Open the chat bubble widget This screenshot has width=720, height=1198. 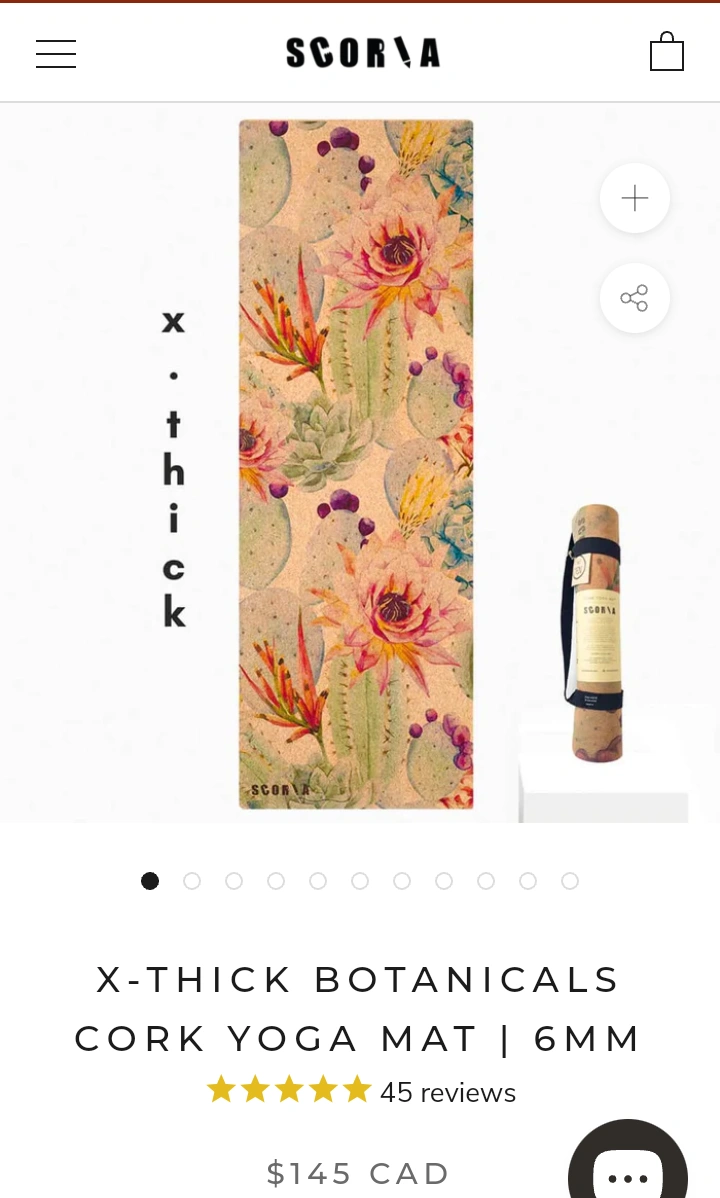click(628, 1170)
